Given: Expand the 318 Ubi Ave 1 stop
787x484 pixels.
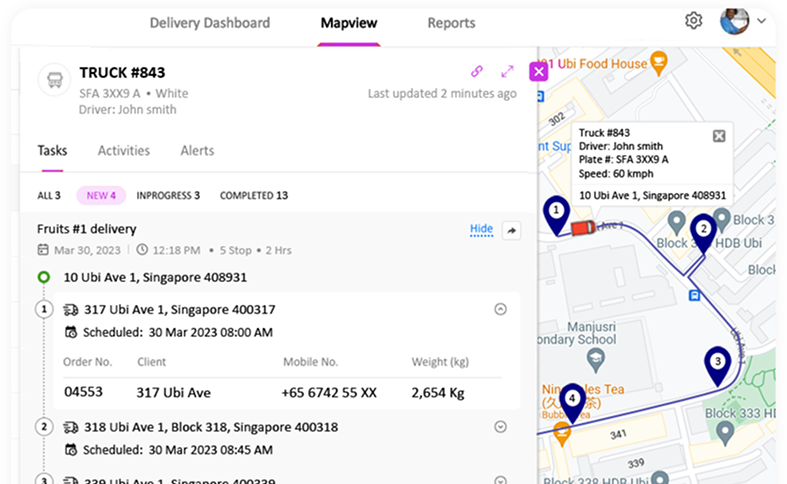Looking at the screenshot, I should point(501,427).
